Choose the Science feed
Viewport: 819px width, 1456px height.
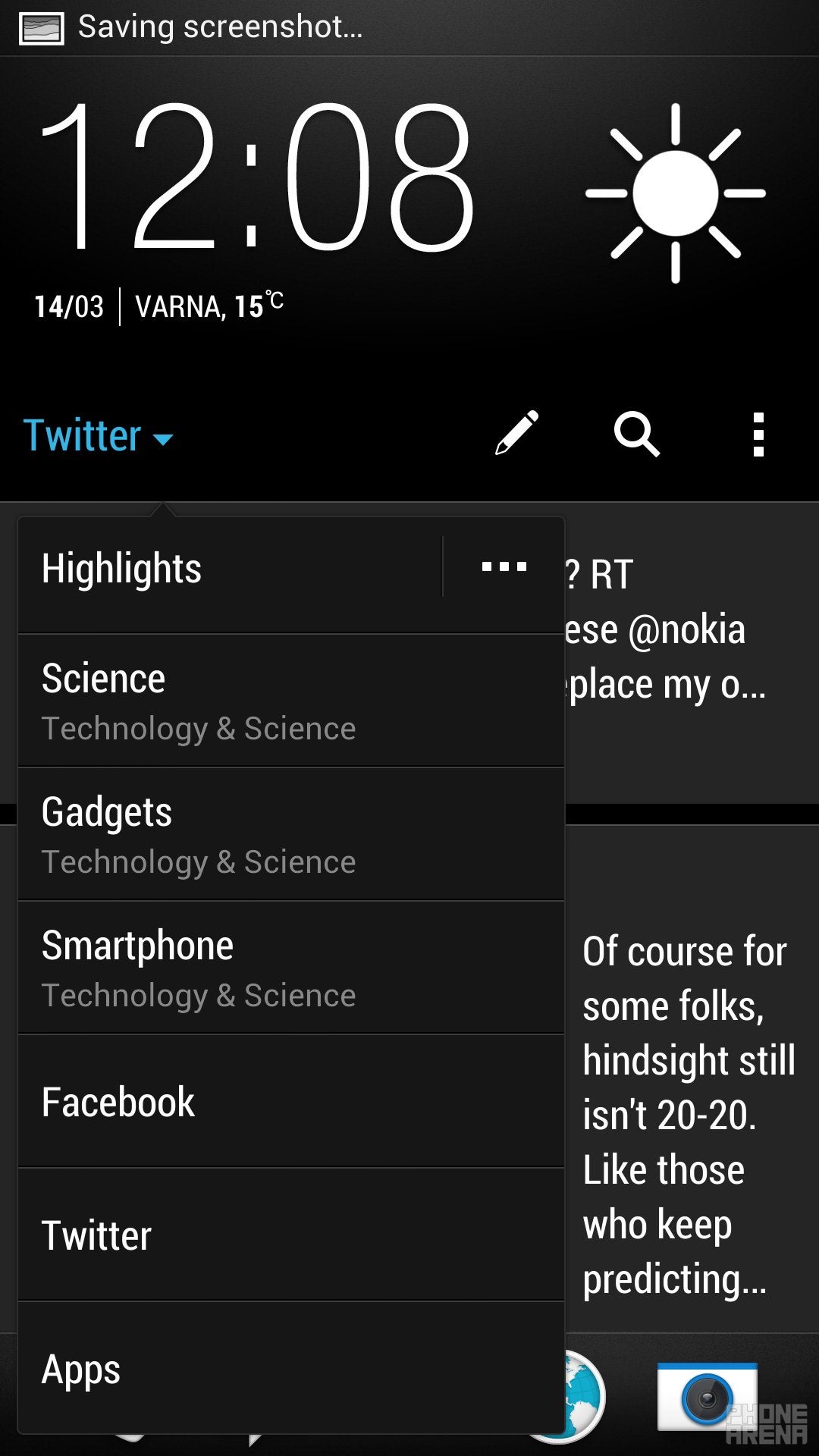pos(291,701)
